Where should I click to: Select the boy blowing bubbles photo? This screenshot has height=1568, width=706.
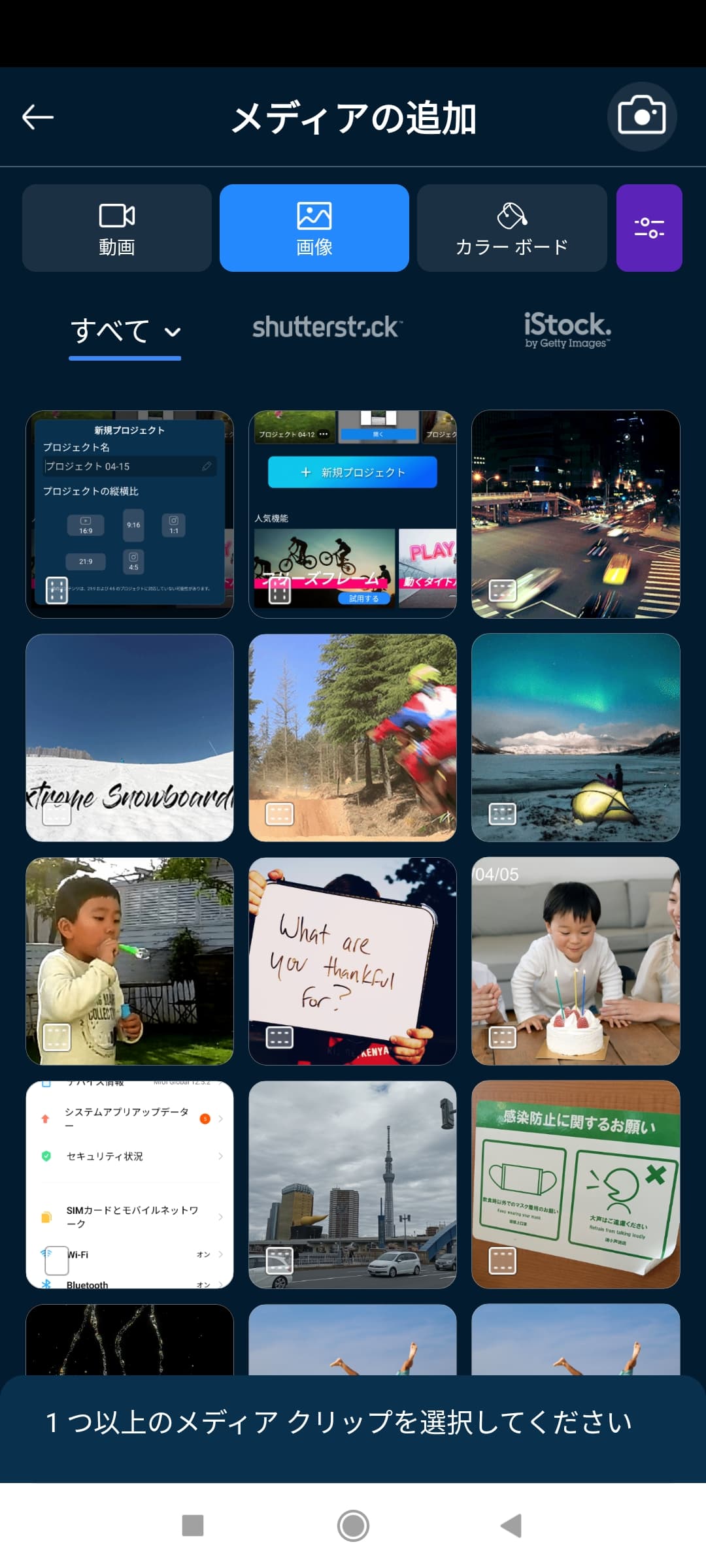(x=129, y=961)
